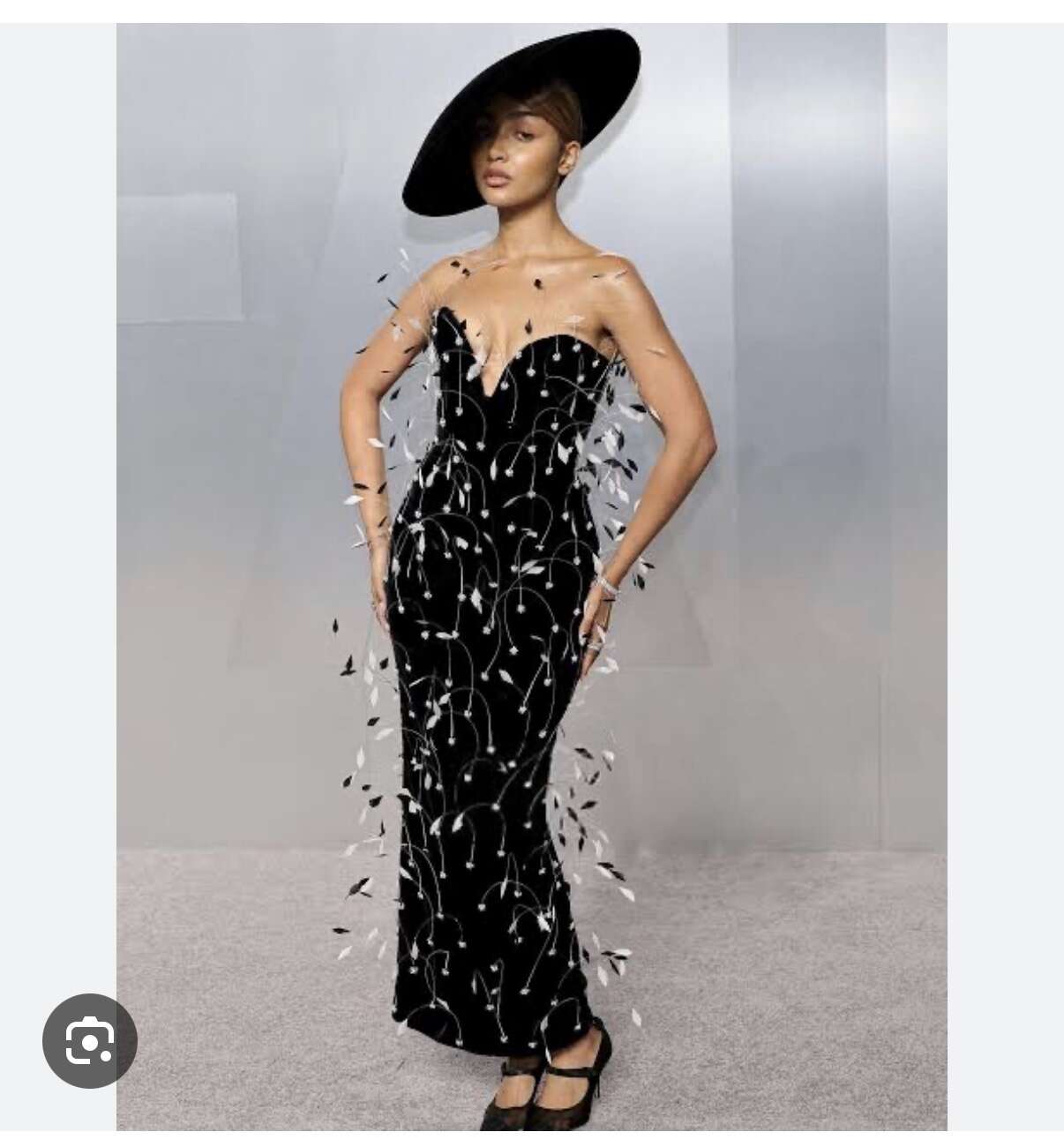
Task: Search this image with Google Lens
Action: click(x=90, y=1041)
